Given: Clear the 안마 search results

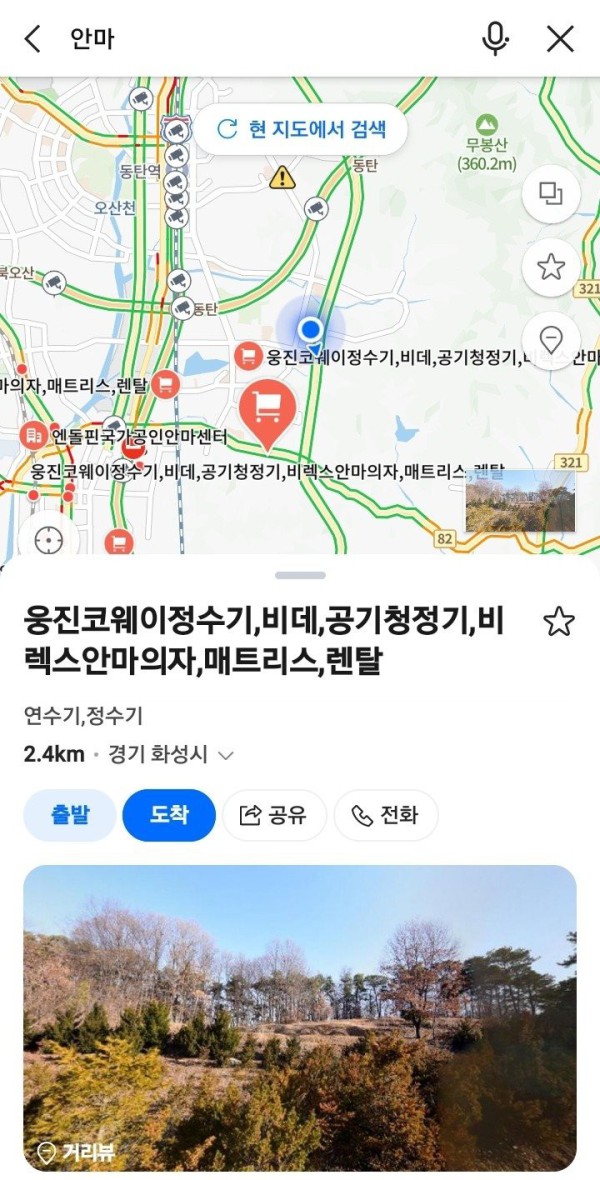Looking at the screenshot, I should tap(560, 39).
